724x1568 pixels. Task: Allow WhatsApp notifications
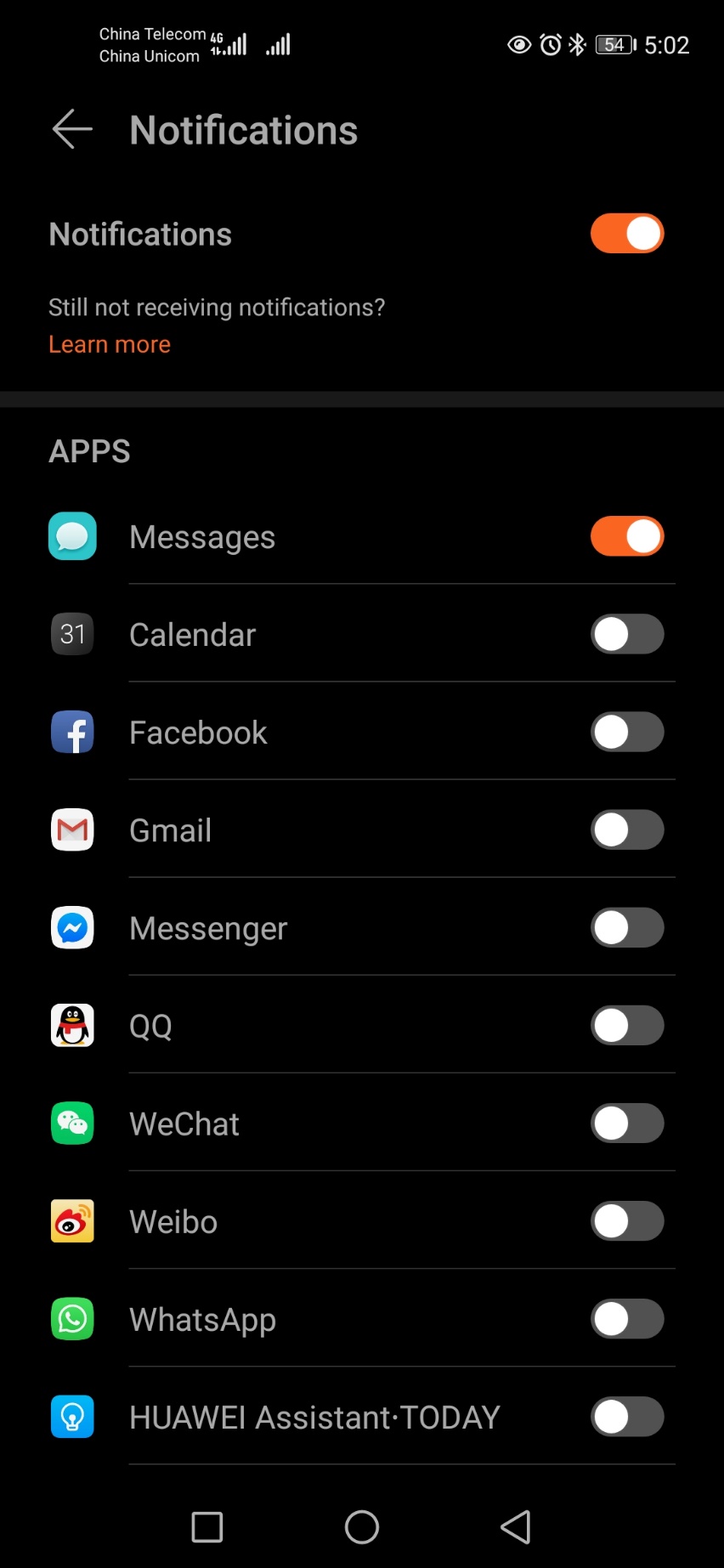coord(627,1319)
